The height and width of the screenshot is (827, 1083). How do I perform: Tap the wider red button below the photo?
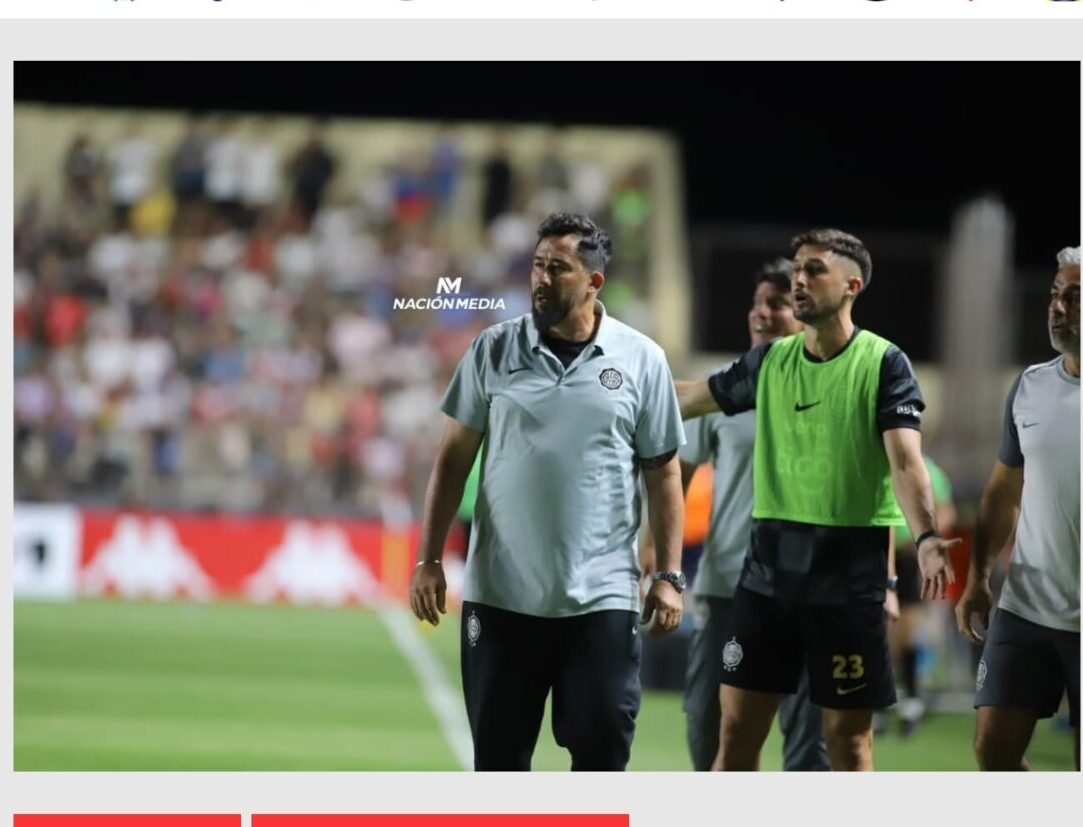click(440, 821)
